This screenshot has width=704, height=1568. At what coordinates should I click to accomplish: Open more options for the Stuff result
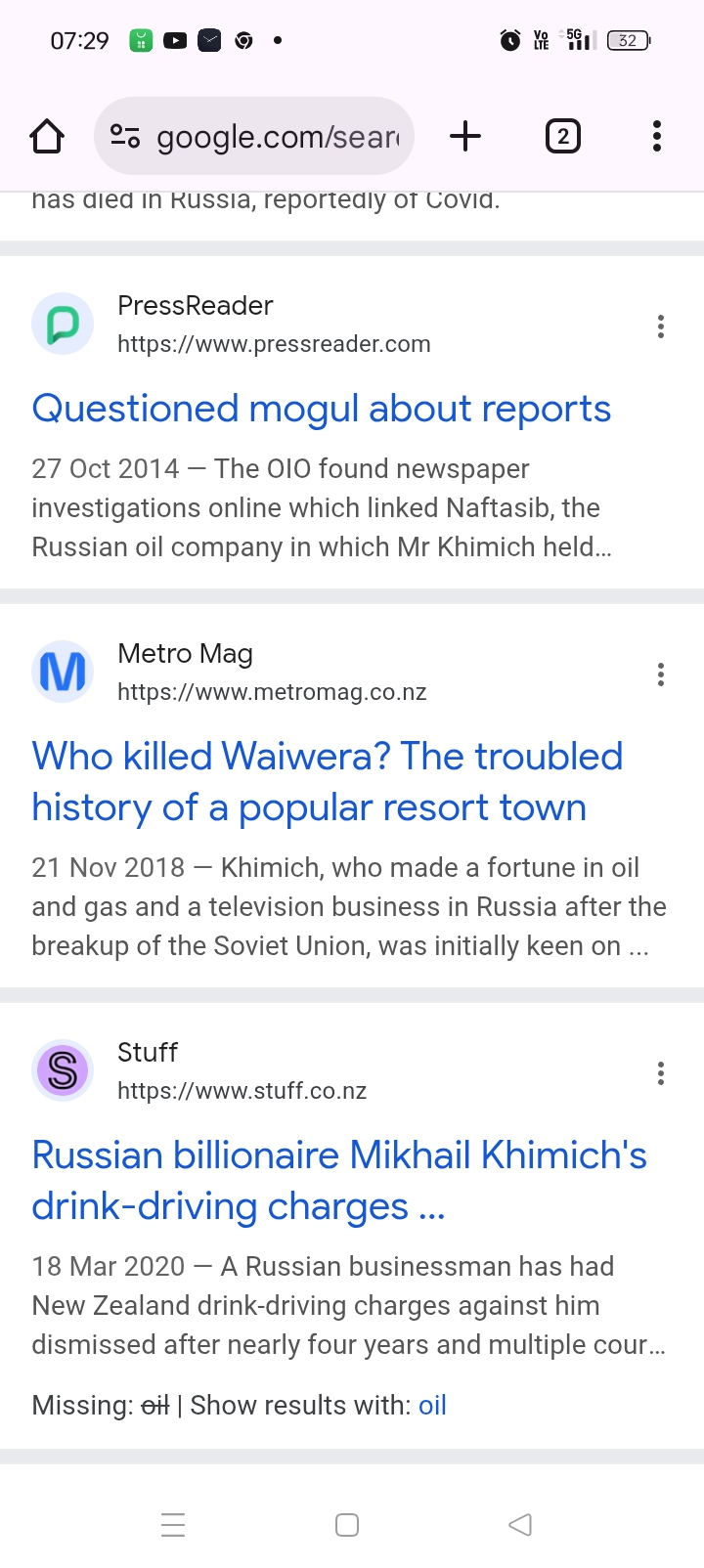point(661,1073)
